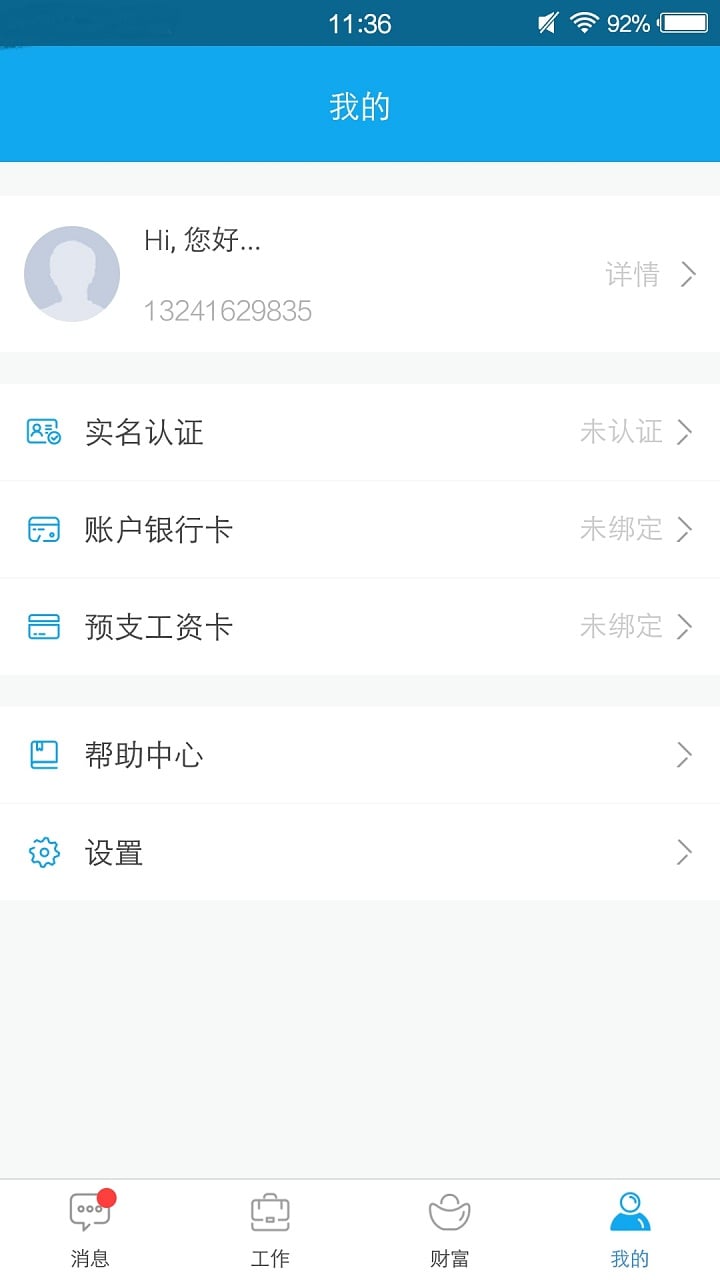
Task: Open profile details via 详情
Action: (648, 274)
